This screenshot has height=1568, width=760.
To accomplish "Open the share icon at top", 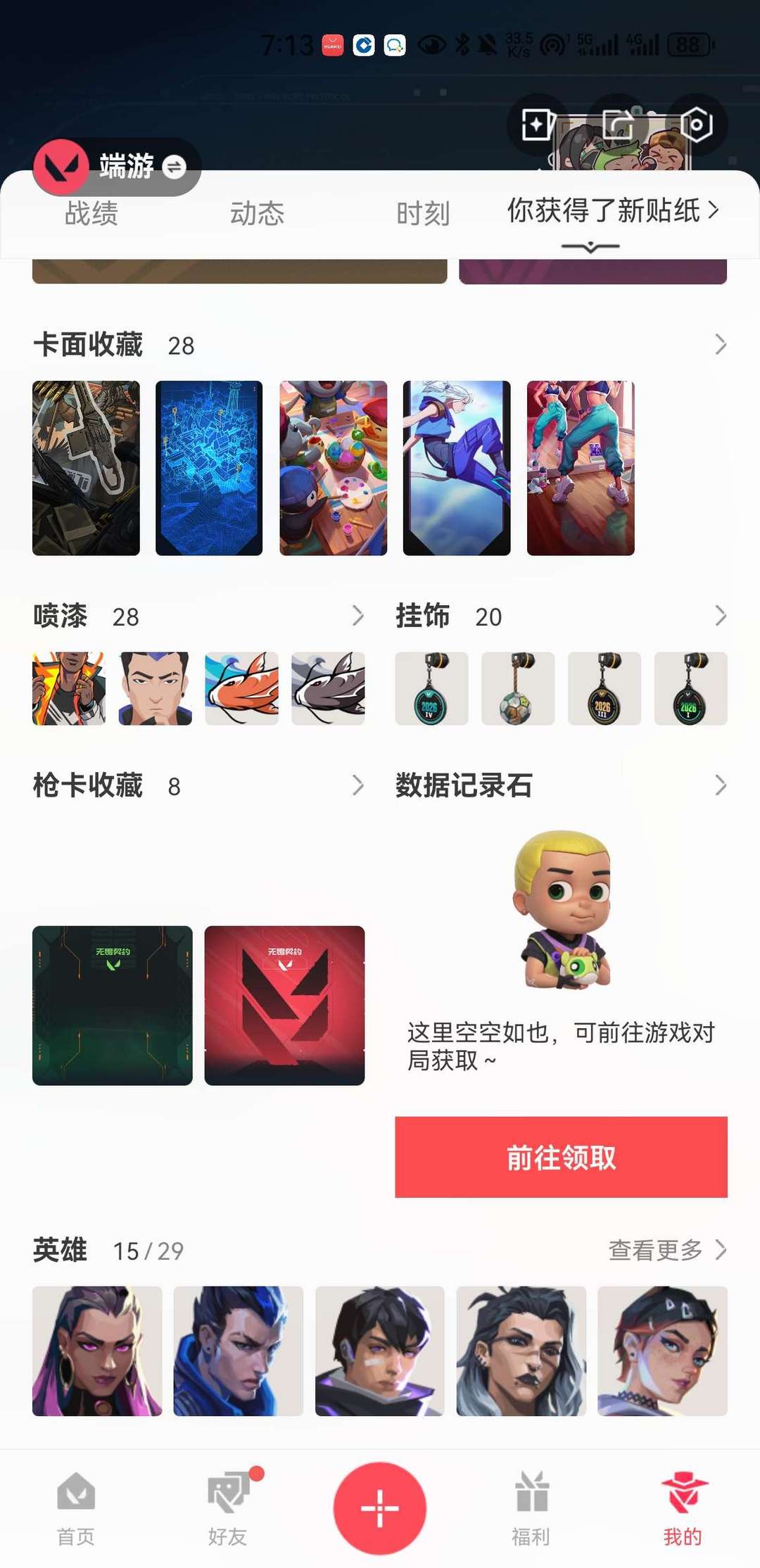I will pos(619,125).
